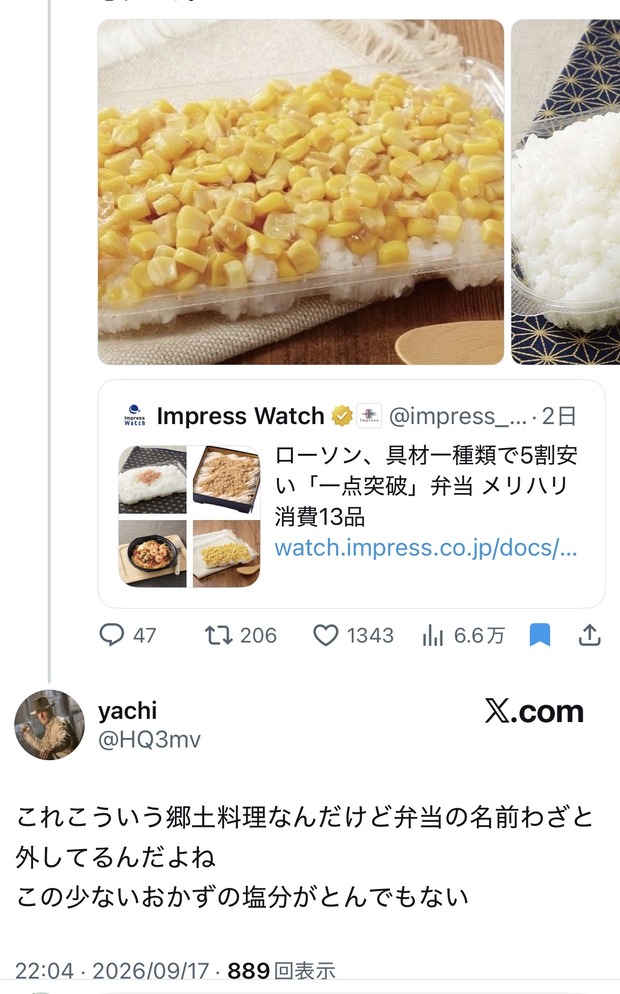This screenshot has height=994, width=620.
Task: Share the post via share icon
Action: click(590, 635)
